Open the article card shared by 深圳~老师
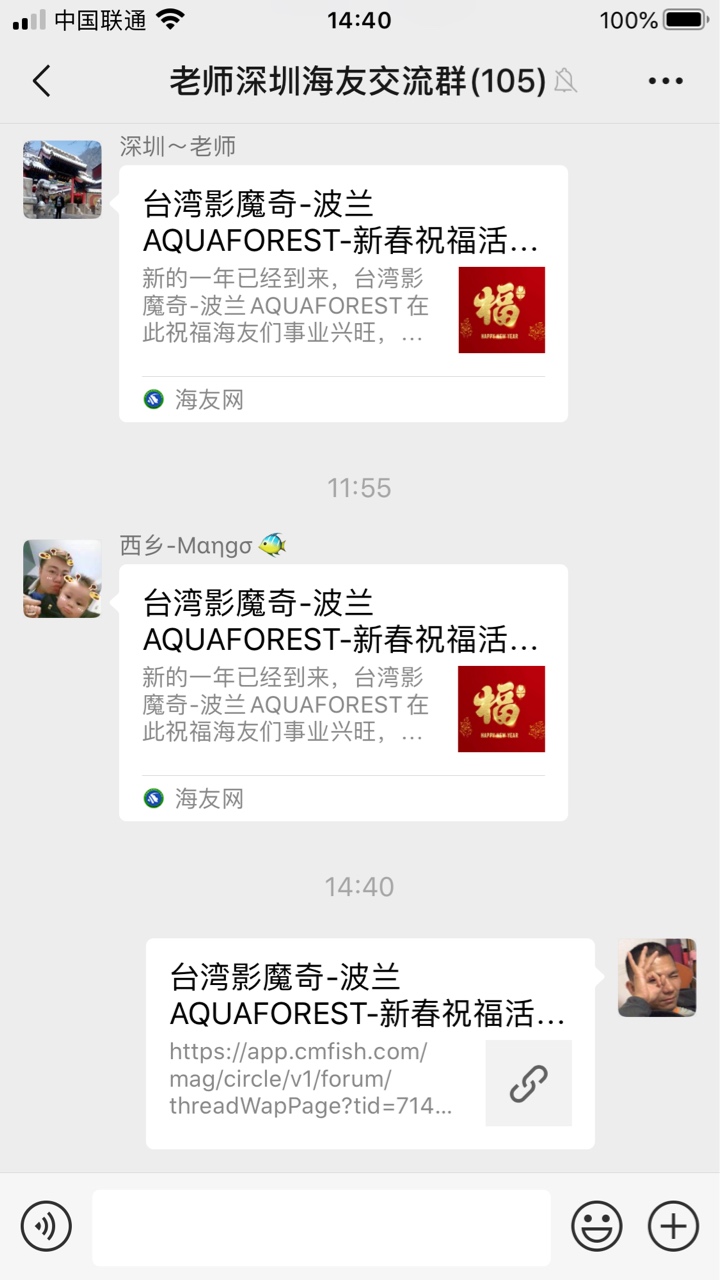This screenshot has height=1280, width=720. (x=343, y=292)
